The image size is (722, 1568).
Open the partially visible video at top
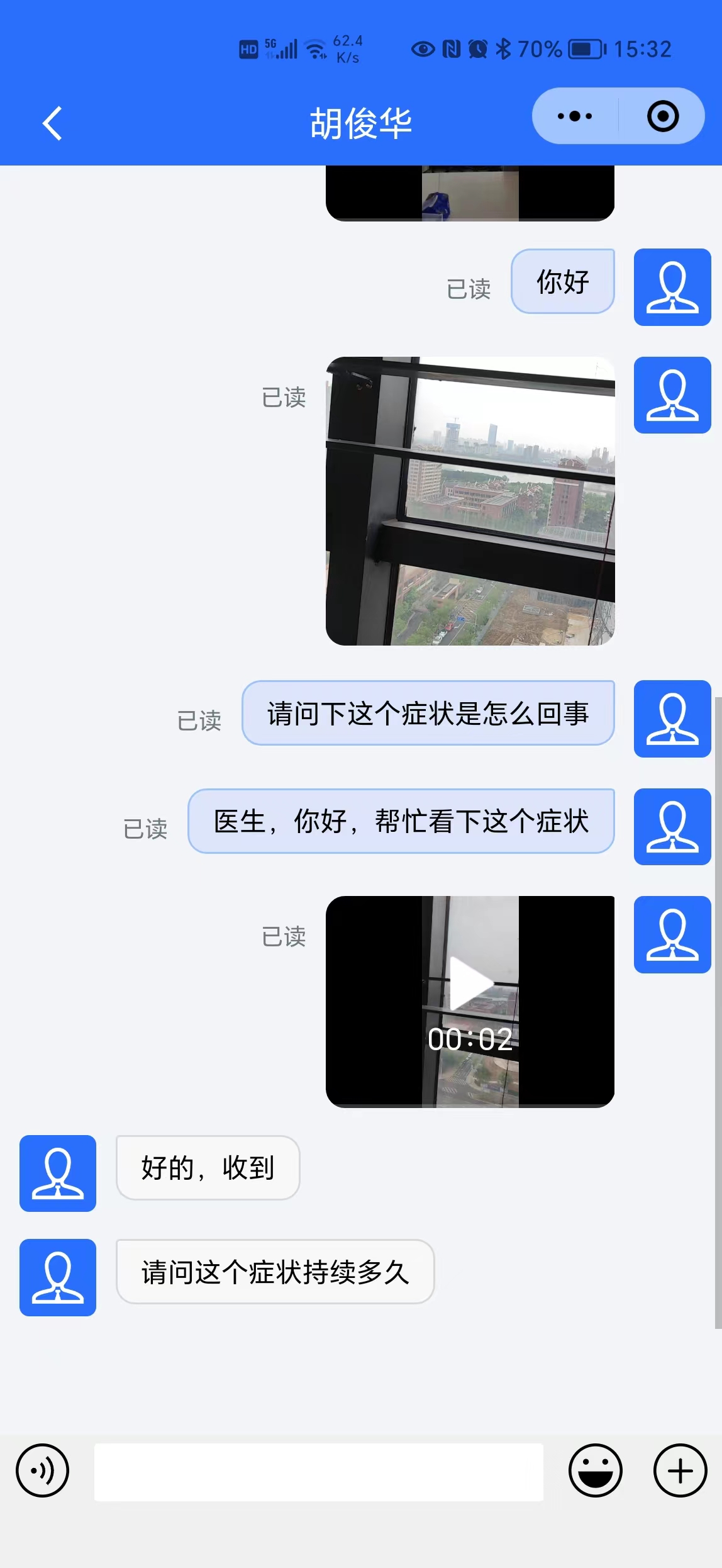pos(470,194)
